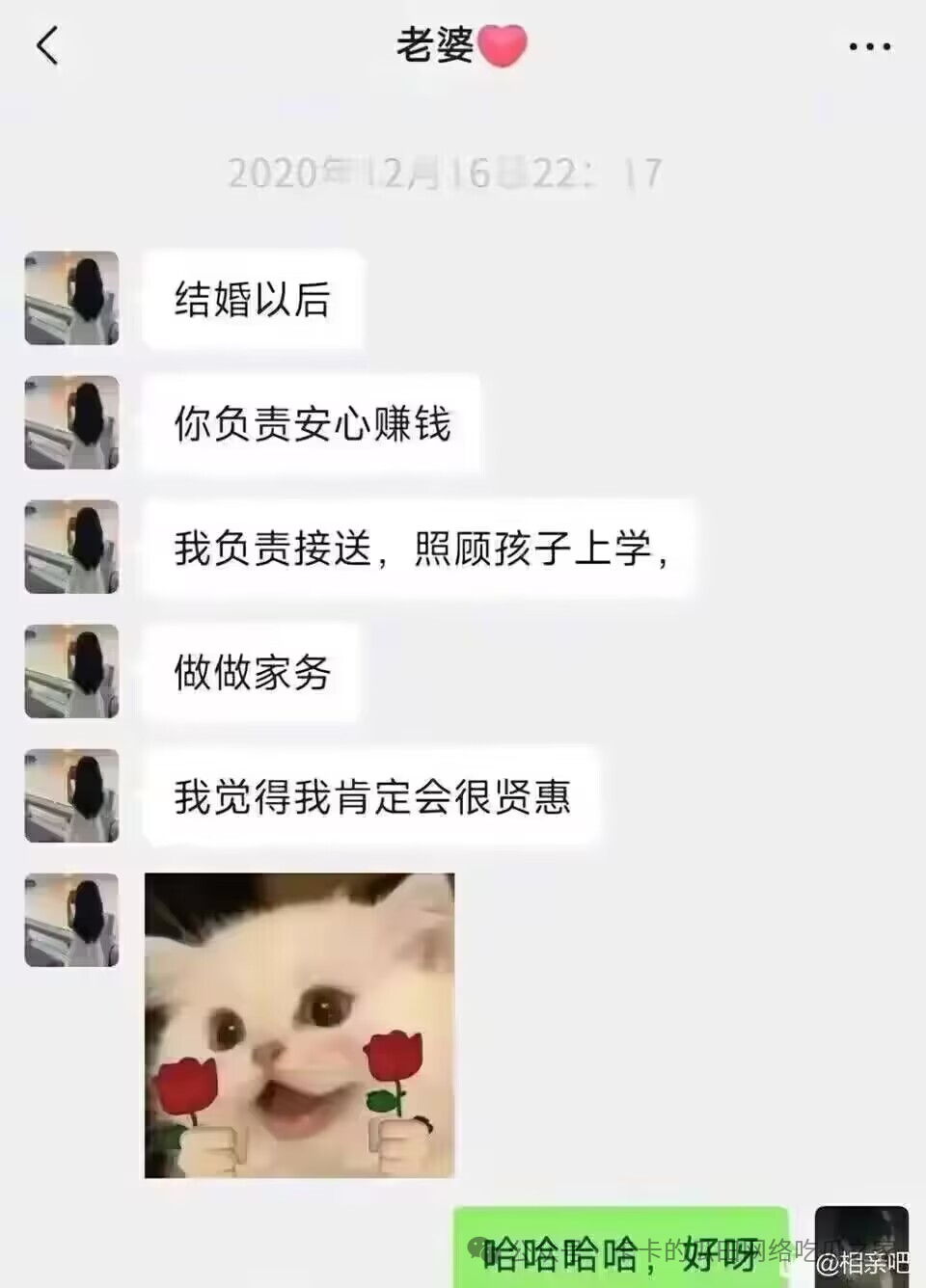Open the cat with roses sticker
This screenshot has width=926, height=1288.
[x=299, y=1025]
